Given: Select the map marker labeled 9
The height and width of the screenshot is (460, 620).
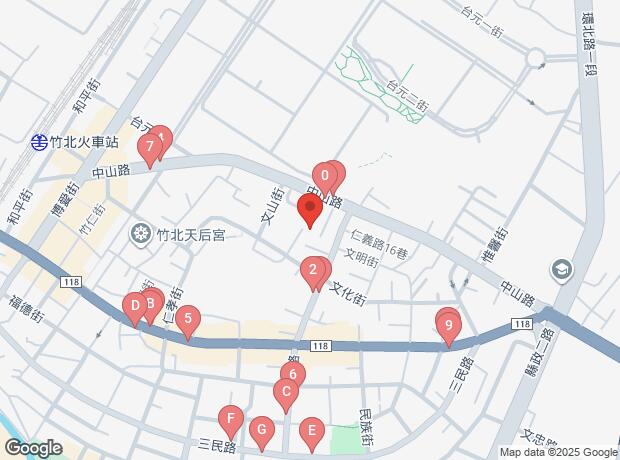Looking at the screenshot, I should pyautogui.click(x=448, y=329).
